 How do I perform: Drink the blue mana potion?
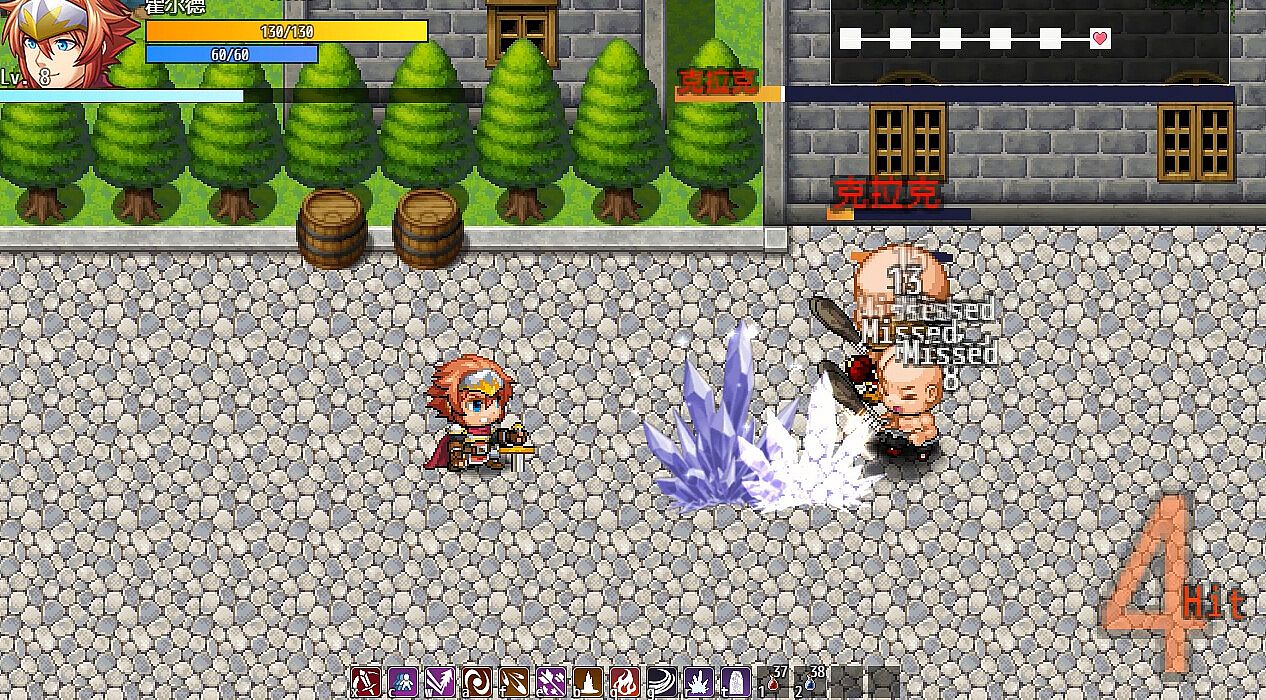tap(810, 682)
